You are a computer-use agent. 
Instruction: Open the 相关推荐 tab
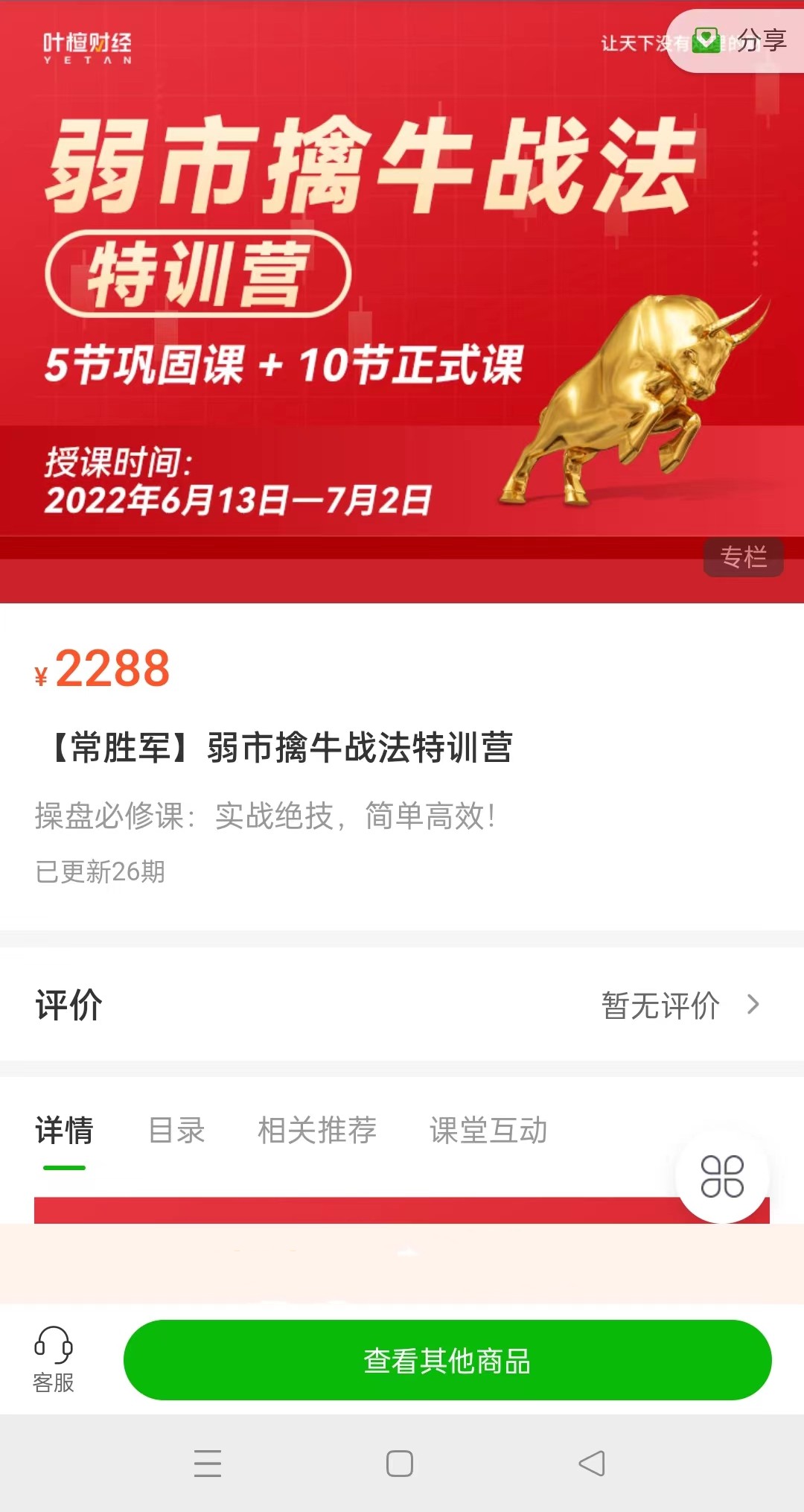[x=317, y=1131]
